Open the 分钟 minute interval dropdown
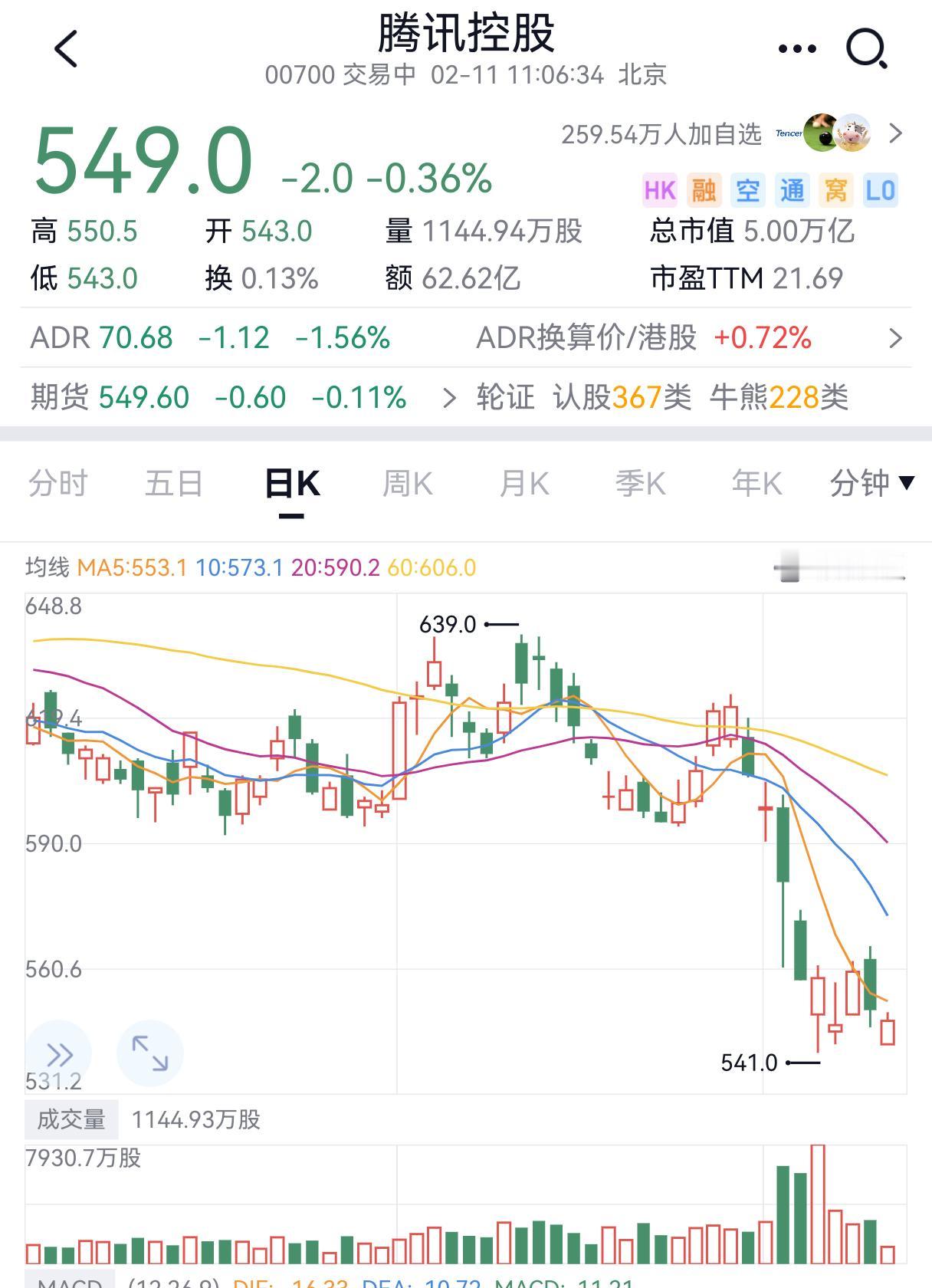The height and width of the screenshot is (1288, 932). pos(870,483)
